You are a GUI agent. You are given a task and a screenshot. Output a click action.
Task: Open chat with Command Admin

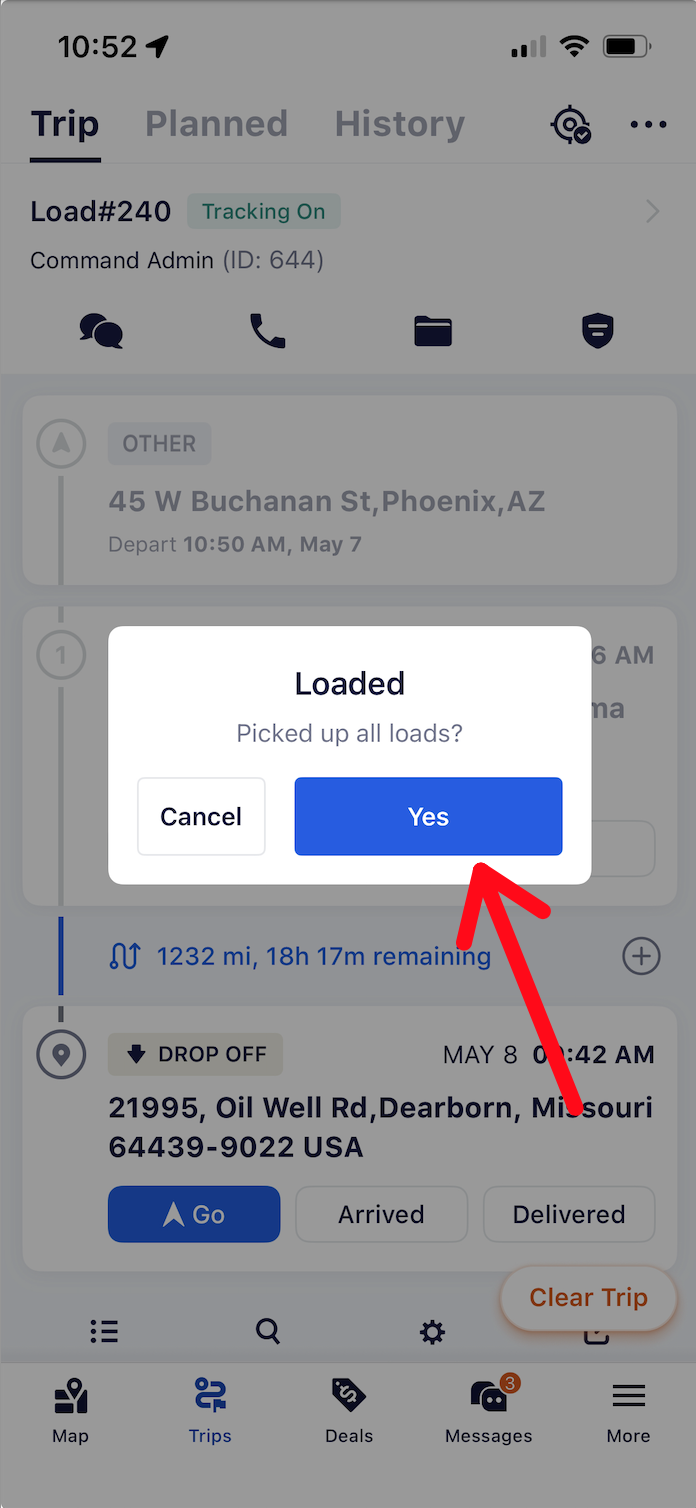pyautogui.click(x=101, y=330)
